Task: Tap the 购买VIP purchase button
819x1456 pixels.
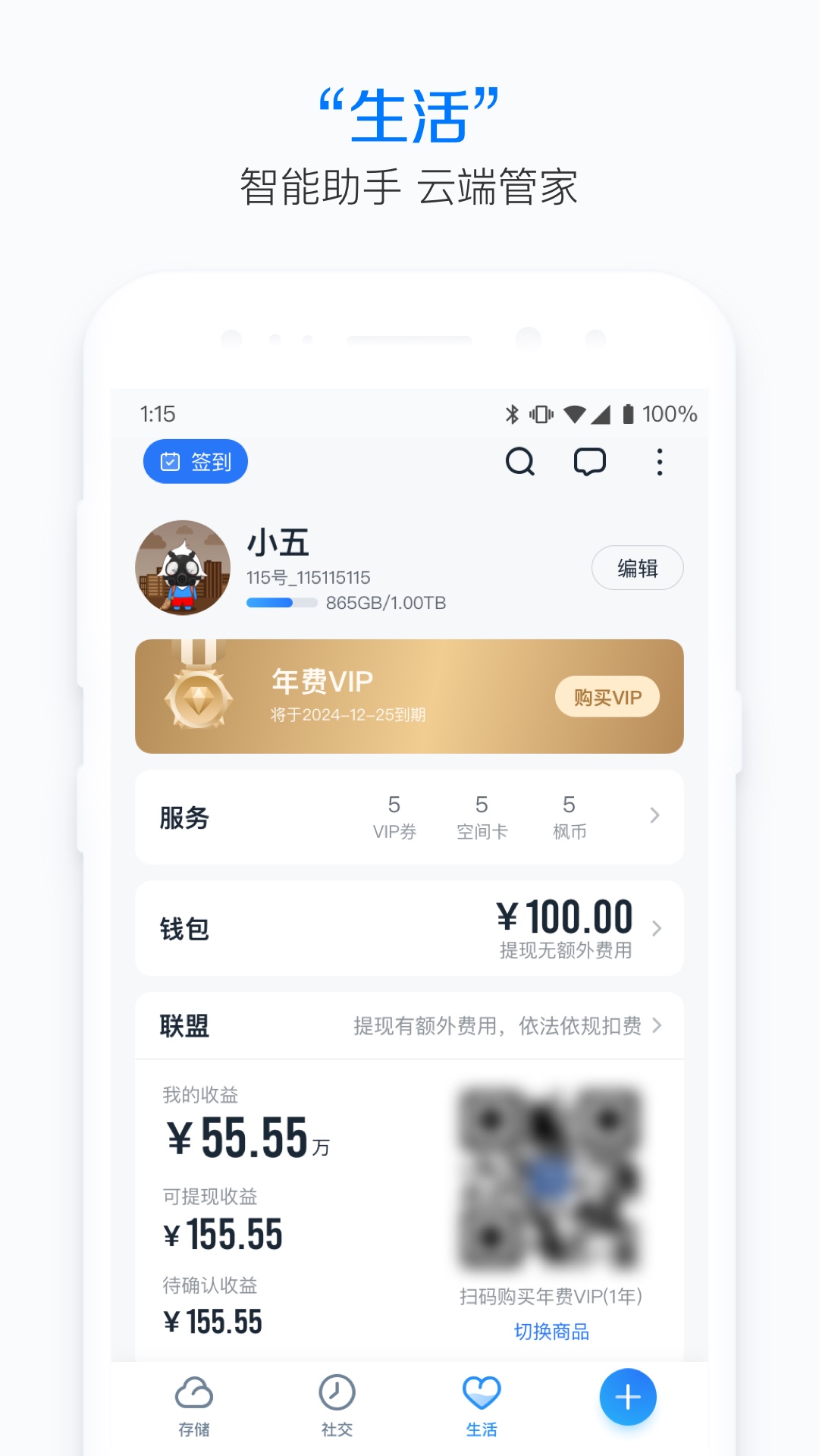Action: (x=607, y=696)
